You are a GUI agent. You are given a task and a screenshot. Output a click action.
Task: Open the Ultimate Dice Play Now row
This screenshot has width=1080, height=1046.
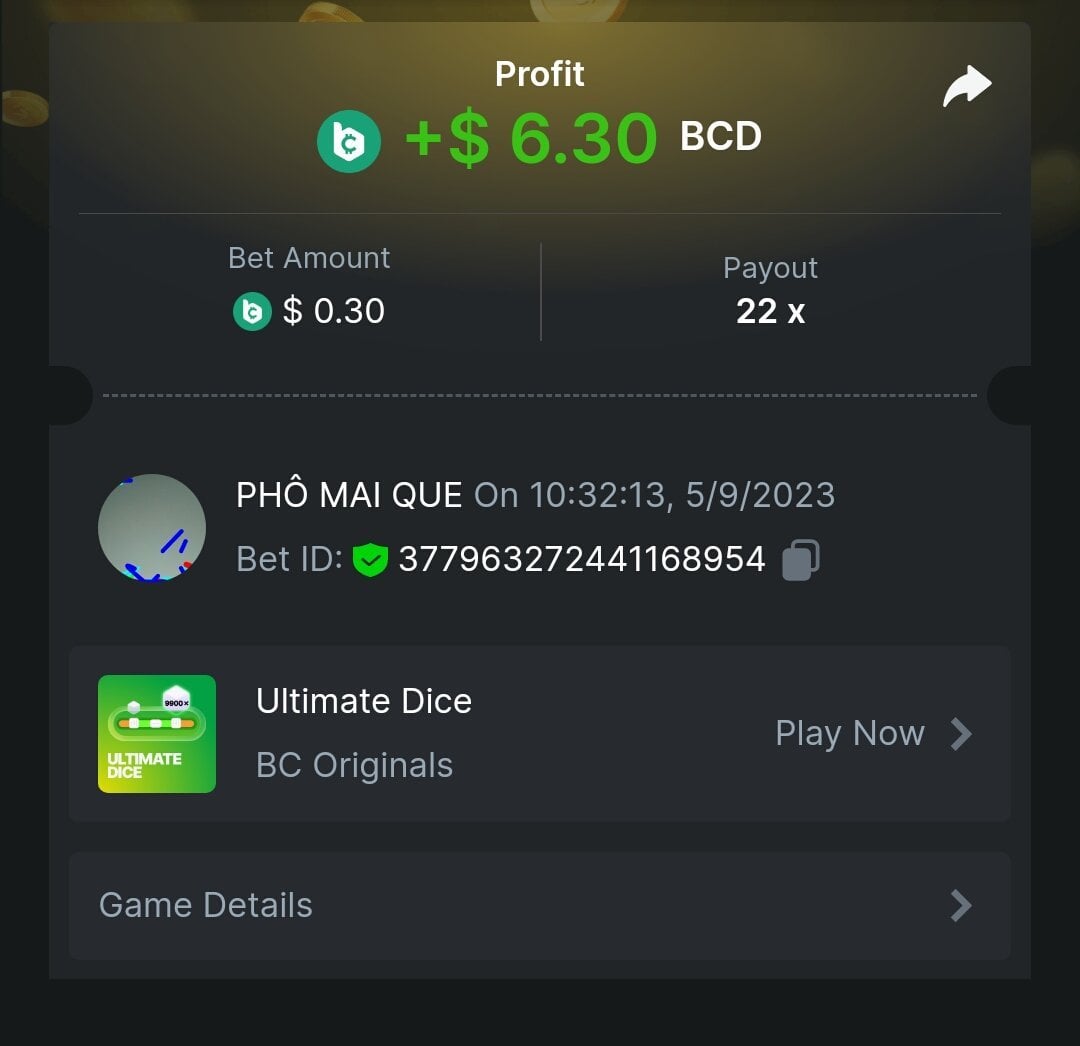872,734
